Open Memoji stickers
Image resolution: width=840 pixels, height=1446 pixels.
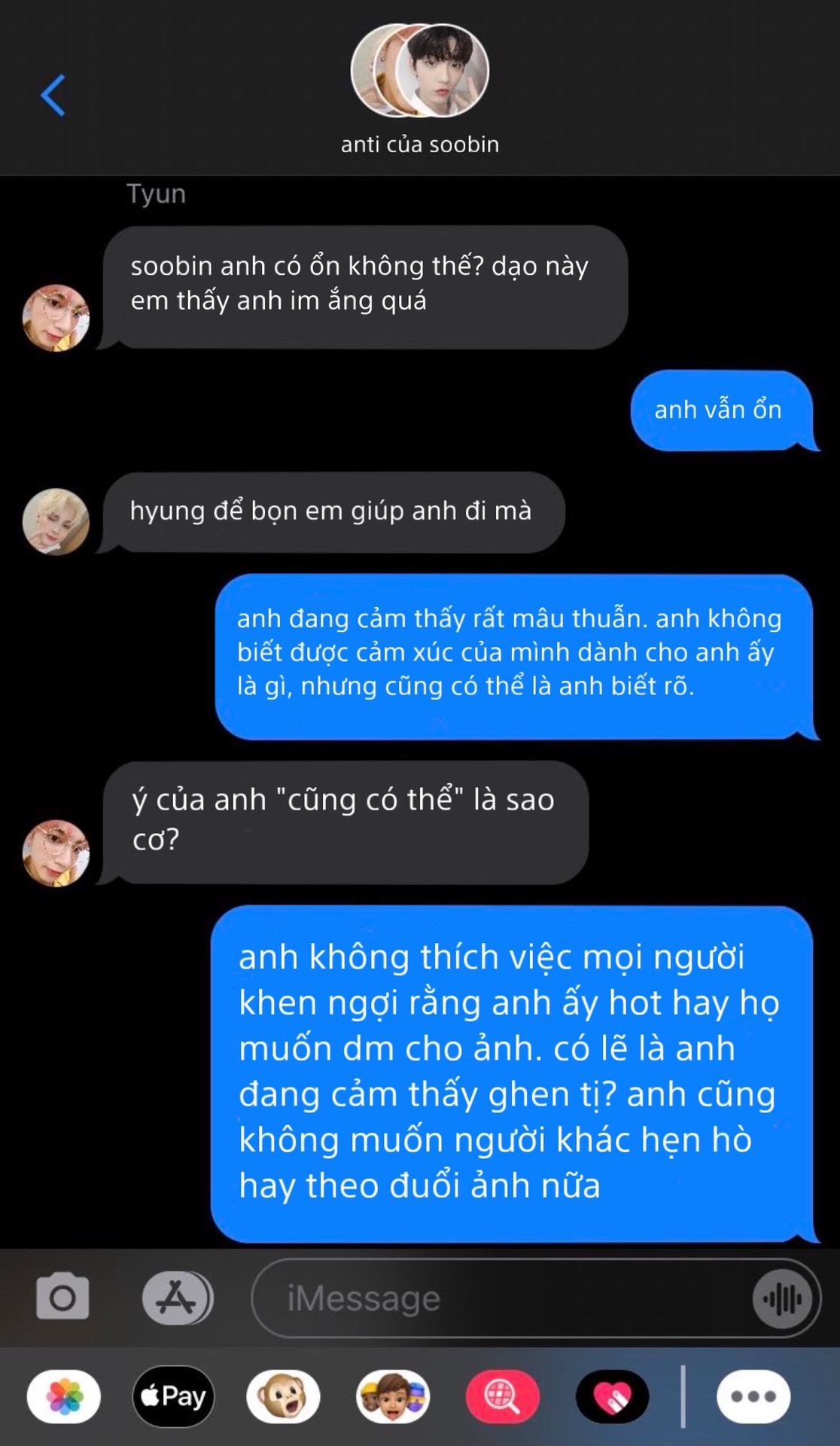point(393,1397)
